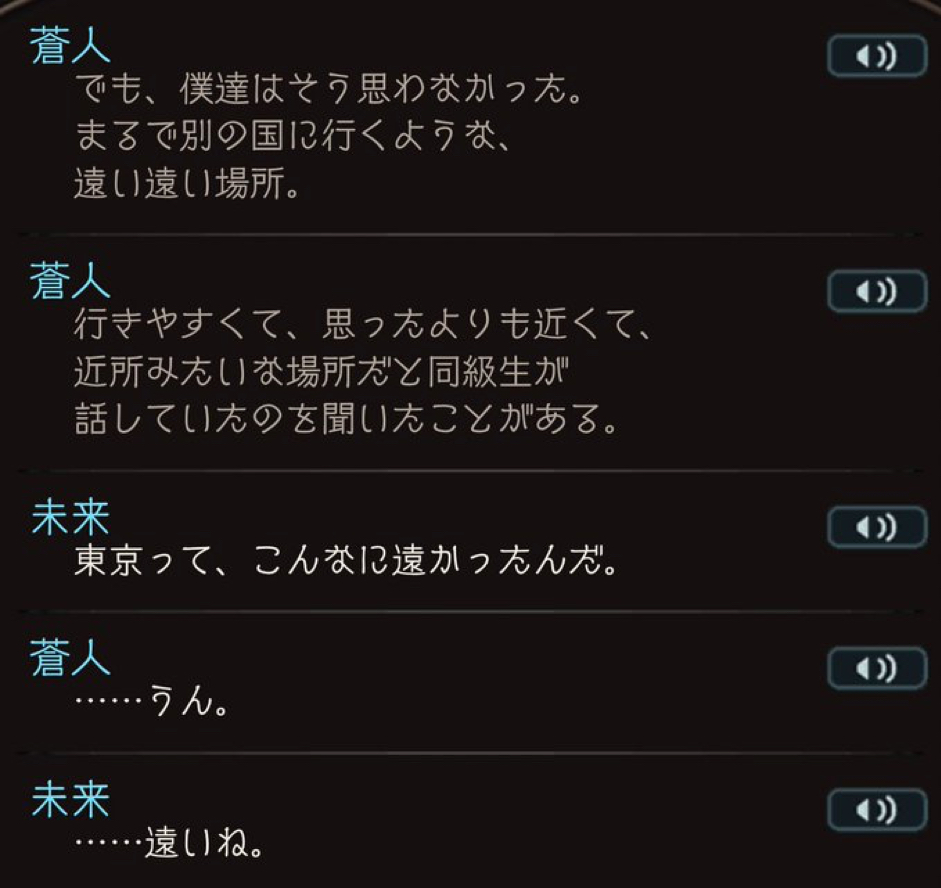
Task: Play voice for 蒼人's line でも、僕達はそう思わなかった
Action: point(877,56)
